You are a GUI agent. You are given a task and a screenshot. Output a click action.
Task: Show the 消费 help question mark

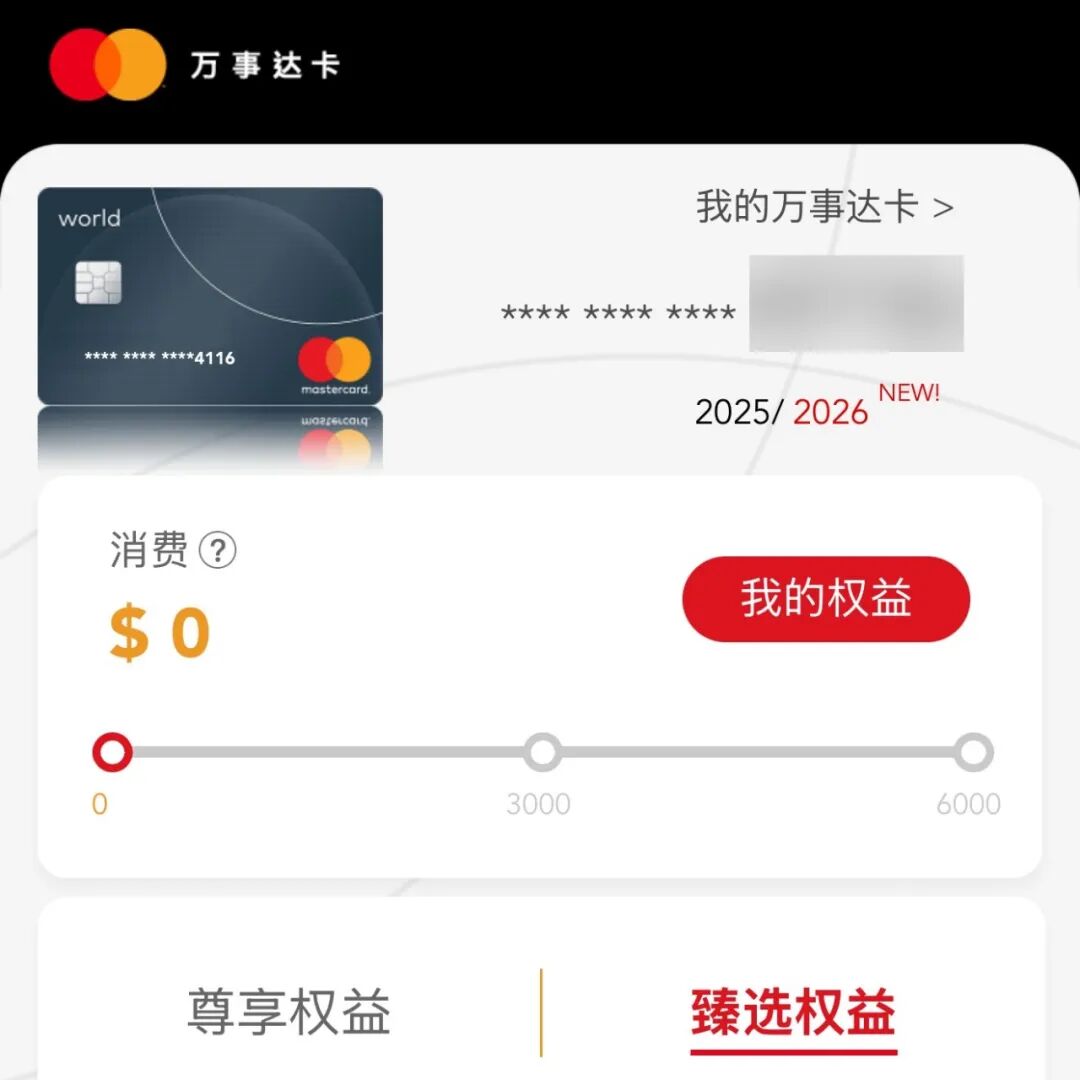pos(217,550)
